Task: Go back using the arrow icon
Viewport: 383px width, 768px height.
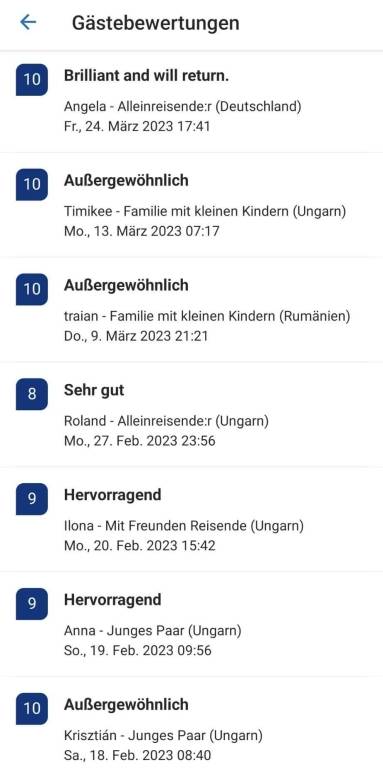Action: pyautogui.click(x=28, y=23)
